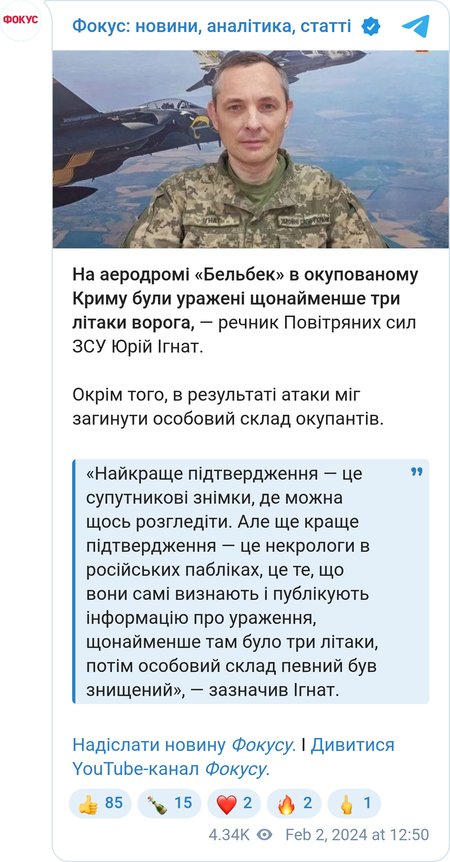Open the post in Telegram via plane icon

[415, 26]
